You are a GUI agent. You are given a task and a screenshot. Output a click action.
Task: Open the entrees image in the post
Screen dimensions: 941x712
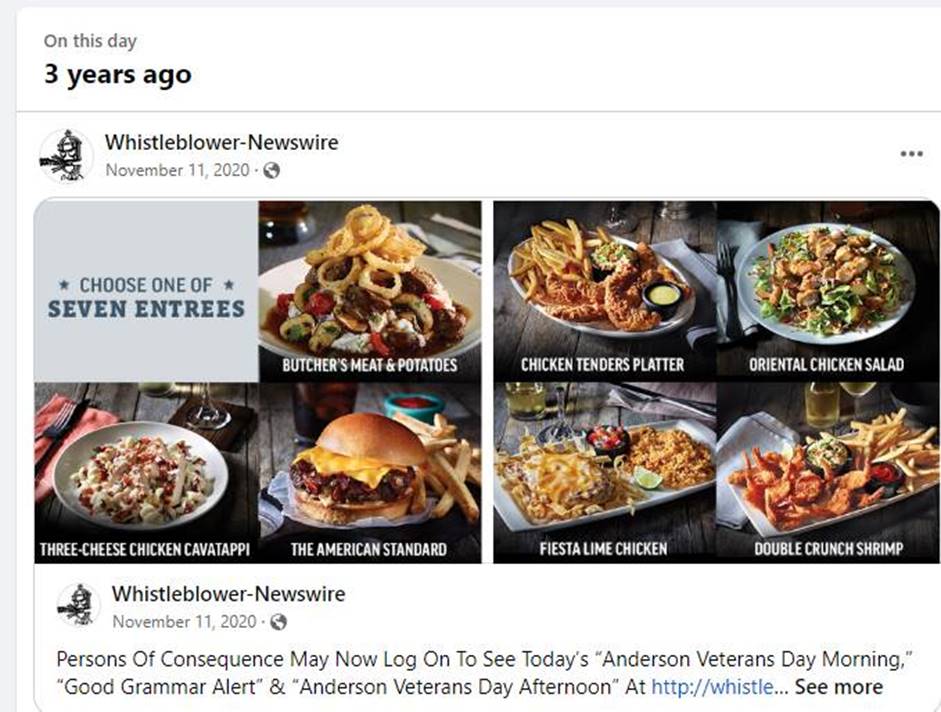click(x=487, y=381)
